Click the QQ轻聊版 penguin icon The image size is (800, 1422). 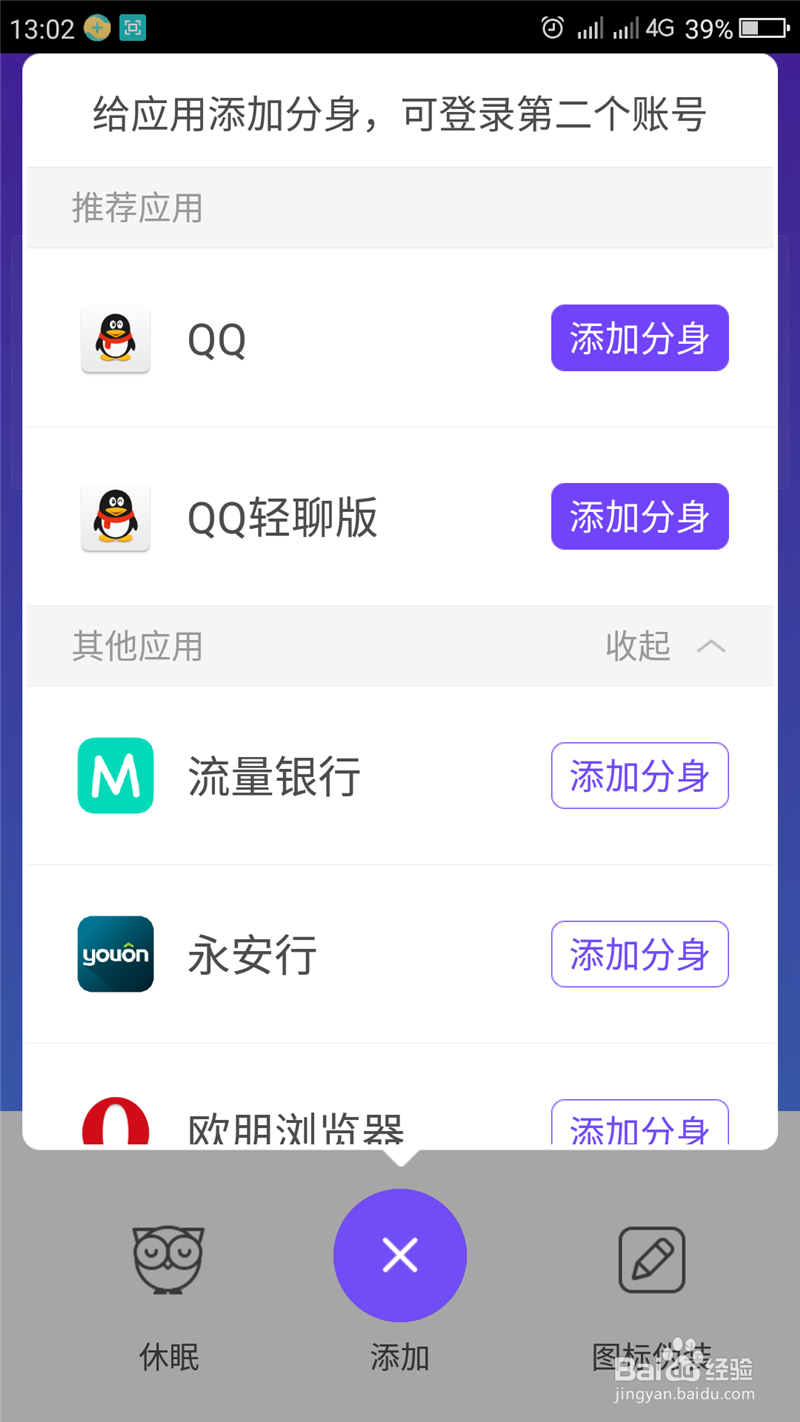pyautogui.click(x=115, y=517)
